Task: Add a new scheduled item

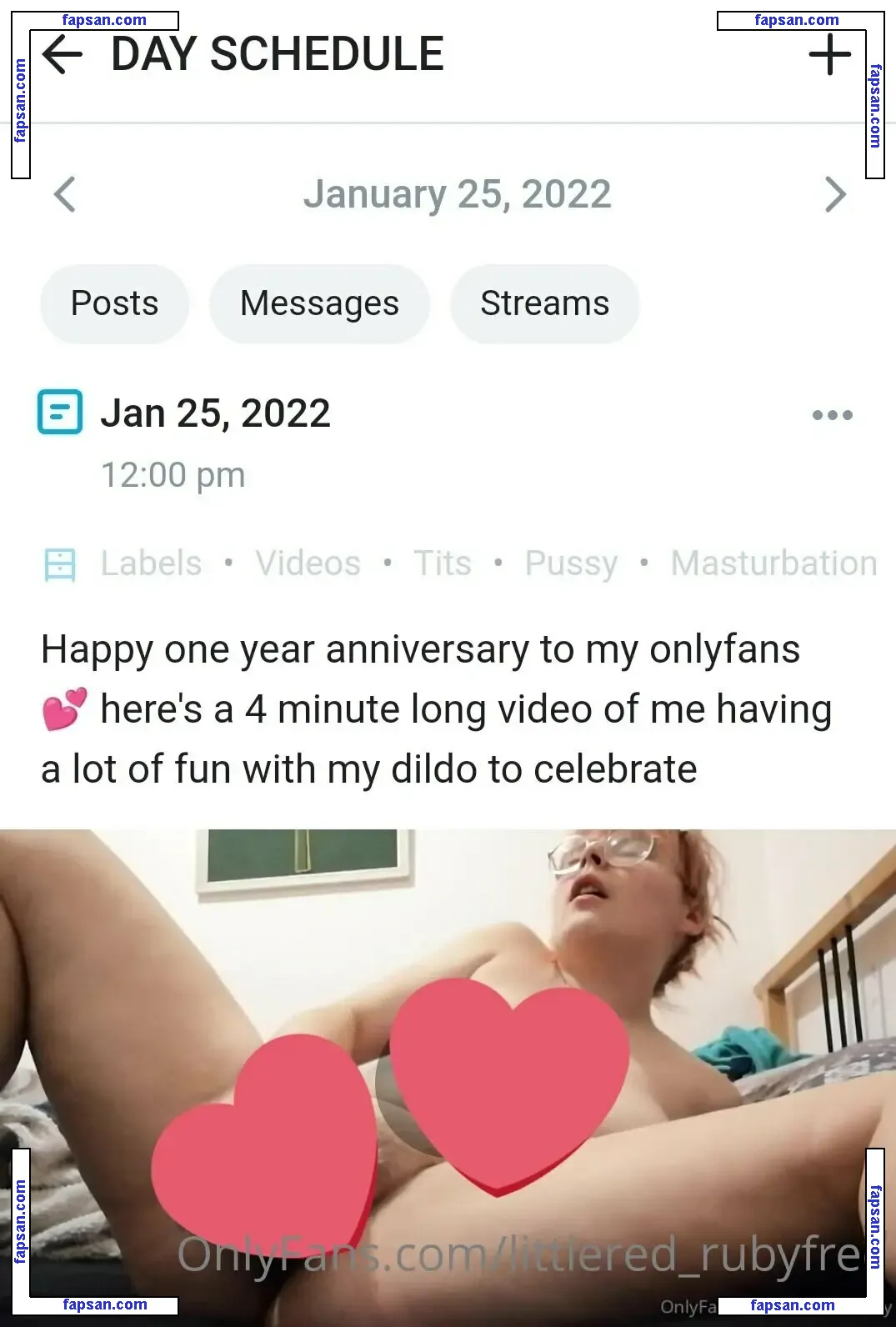Action: click(829, 56)
